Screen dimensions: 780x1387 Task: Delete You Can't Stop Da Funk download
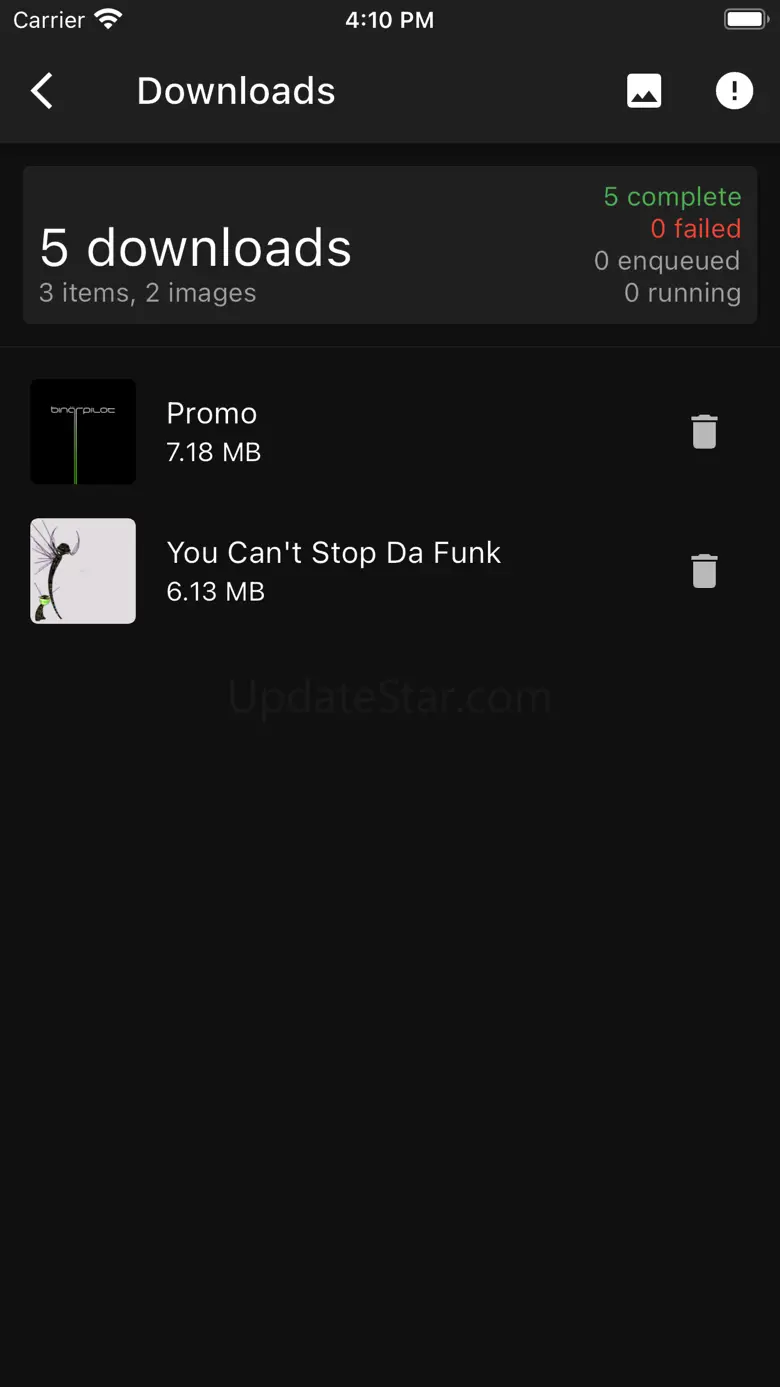pos(705,571)
